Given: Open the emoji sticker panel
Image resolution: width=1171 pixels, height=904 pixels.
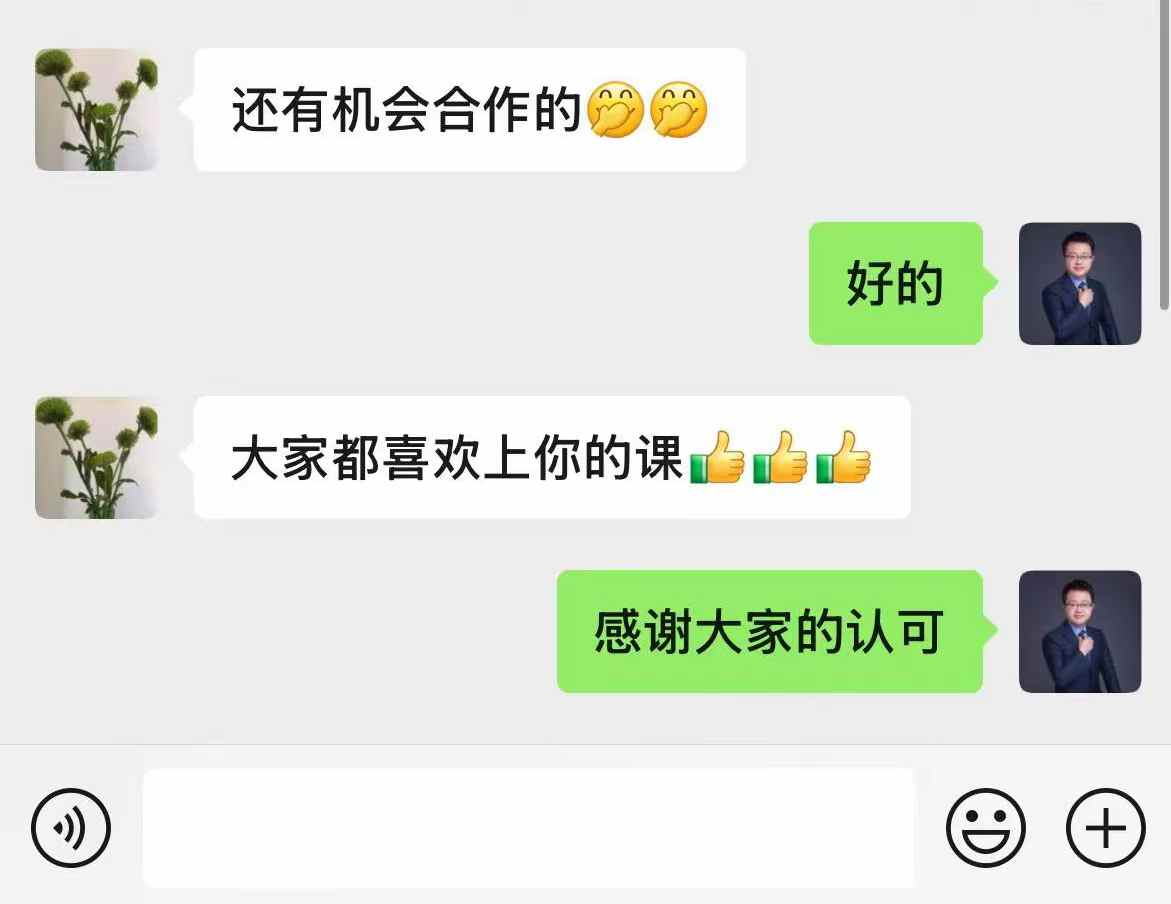Looking at the screenshot, I should (985, 827).
